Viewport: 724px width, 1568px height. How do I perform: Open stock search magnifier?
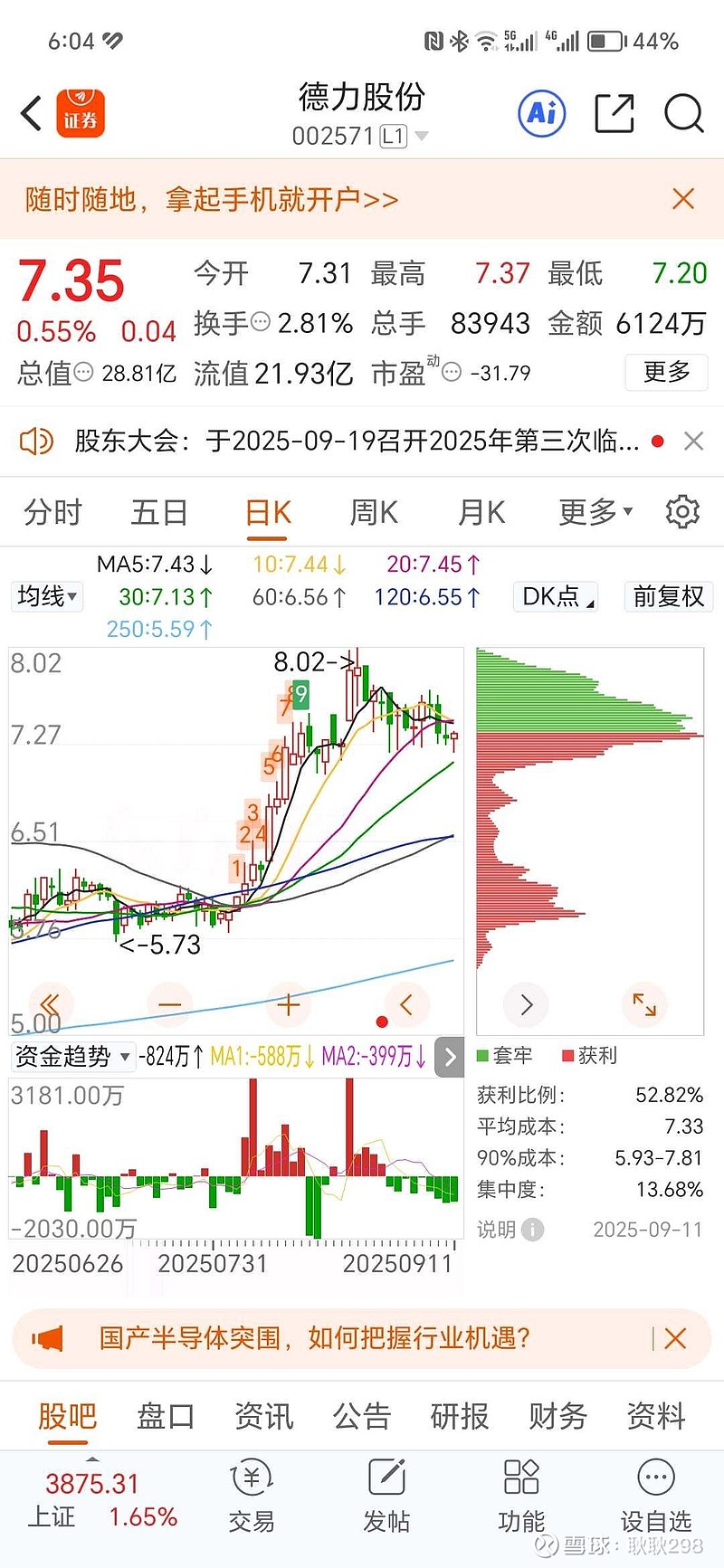683,114
